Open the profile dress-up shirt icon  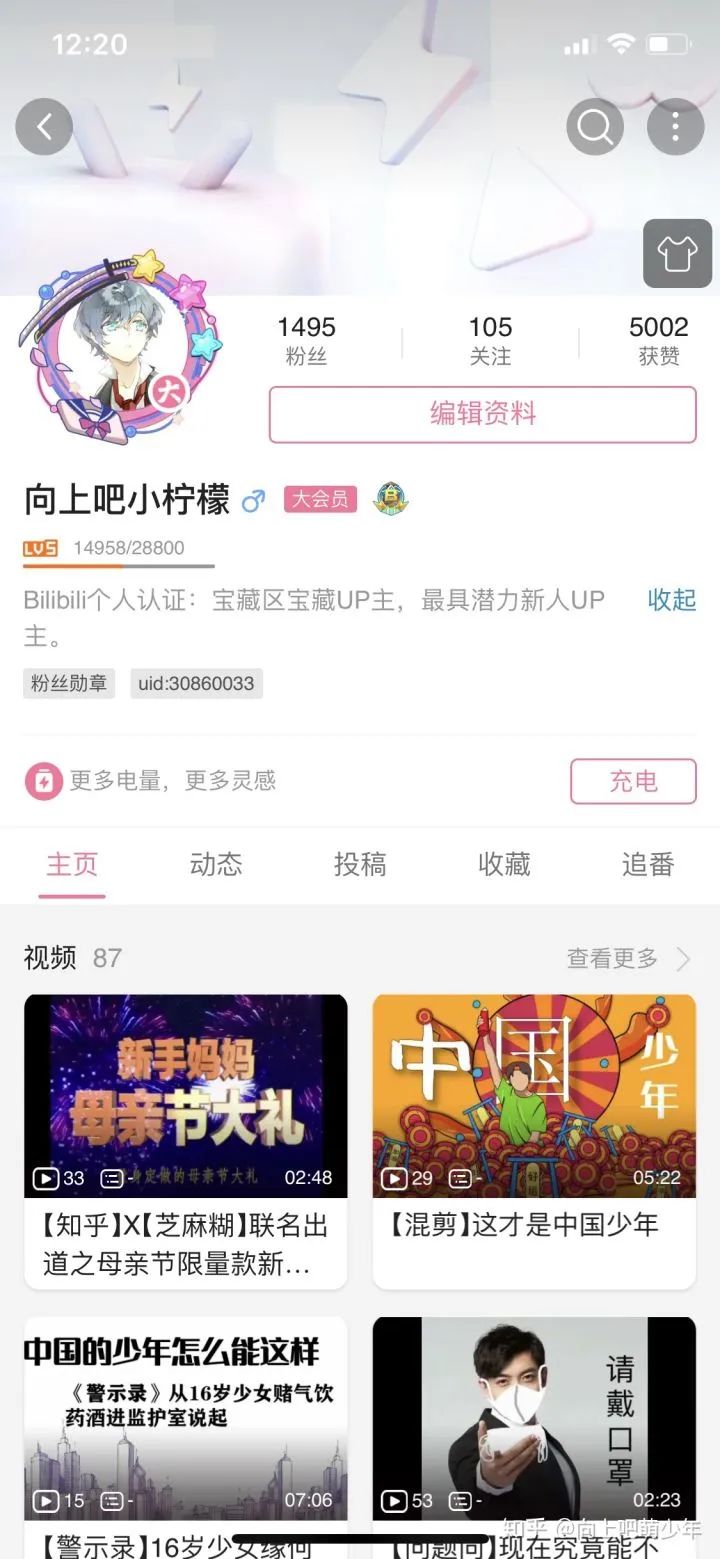677,254
